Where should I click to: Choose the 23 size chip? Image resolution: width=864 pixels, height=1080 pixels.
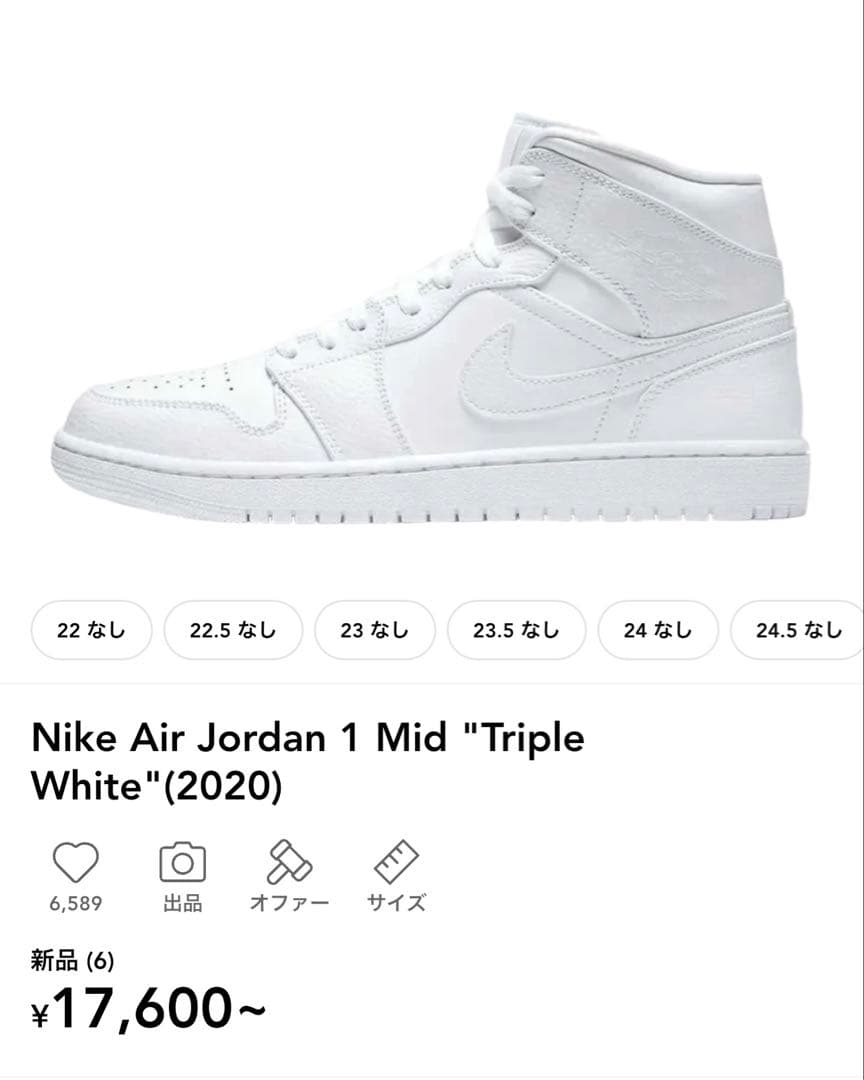click(375, 630)
